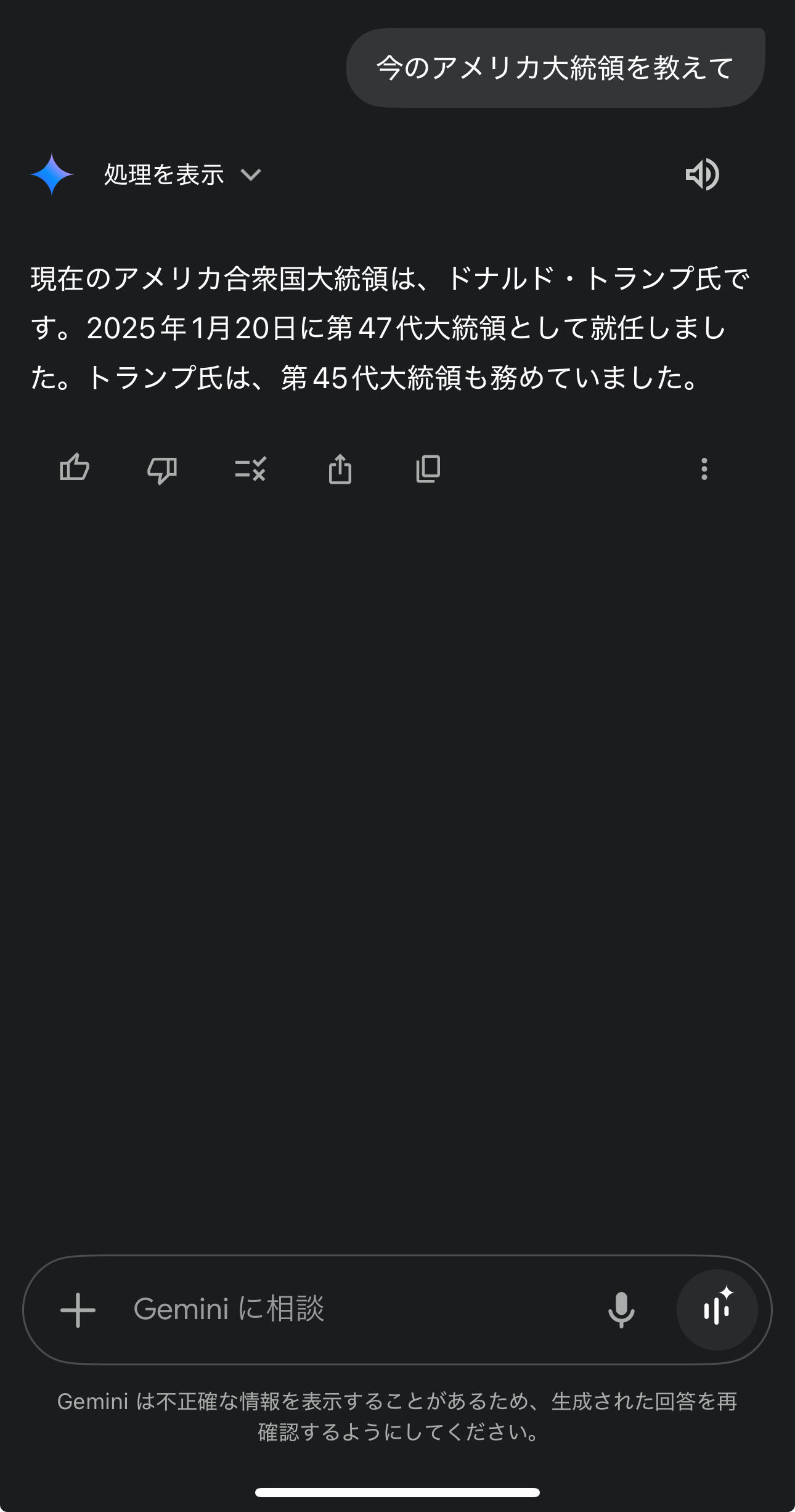Image resolution: width=795 pixels, height=1512 pixels.
Task: Give the response a thumbs down
Action: [x=162, y=469]
